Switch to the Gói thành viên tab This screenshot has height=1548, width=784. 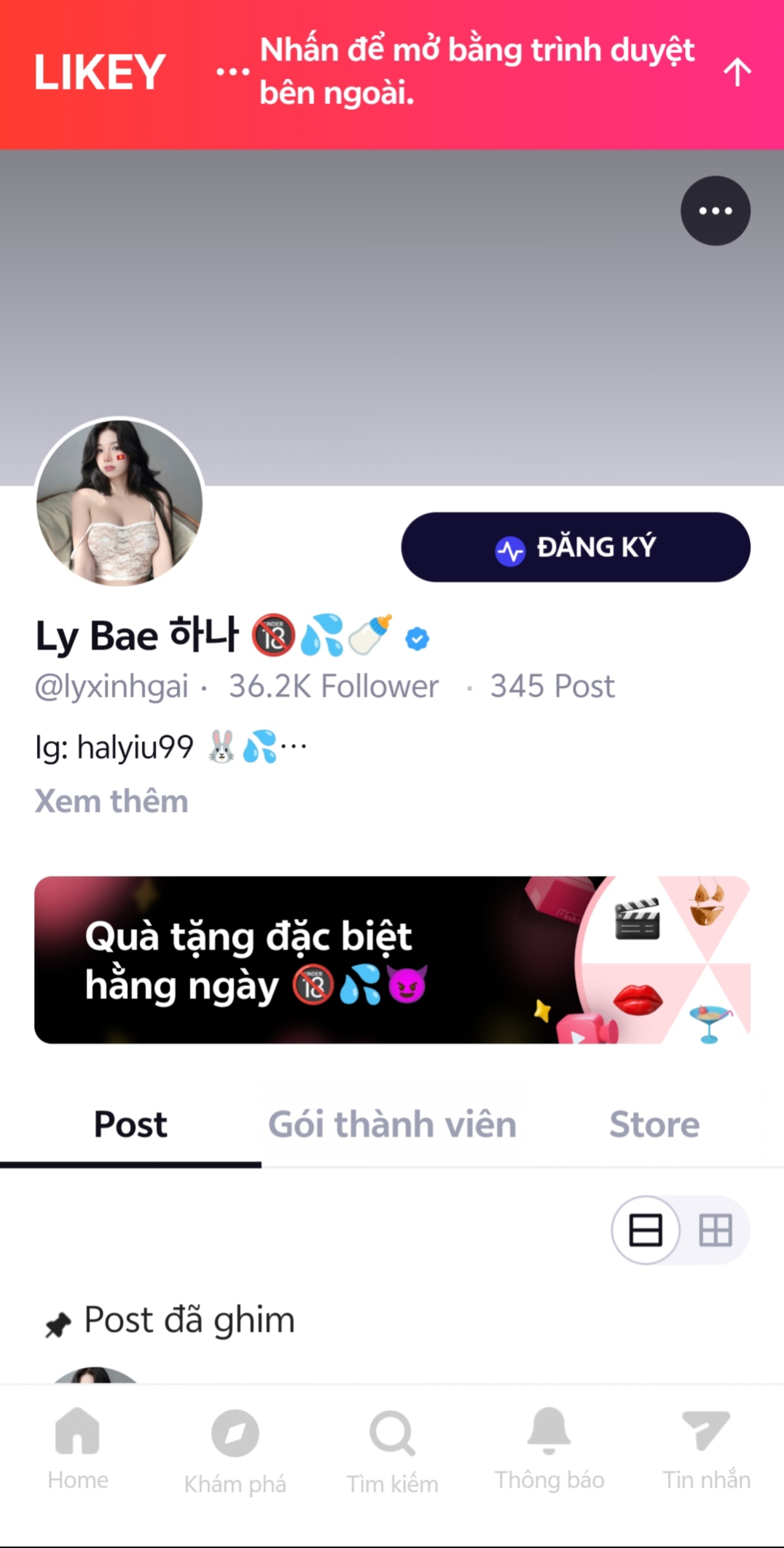[392, 1125]
